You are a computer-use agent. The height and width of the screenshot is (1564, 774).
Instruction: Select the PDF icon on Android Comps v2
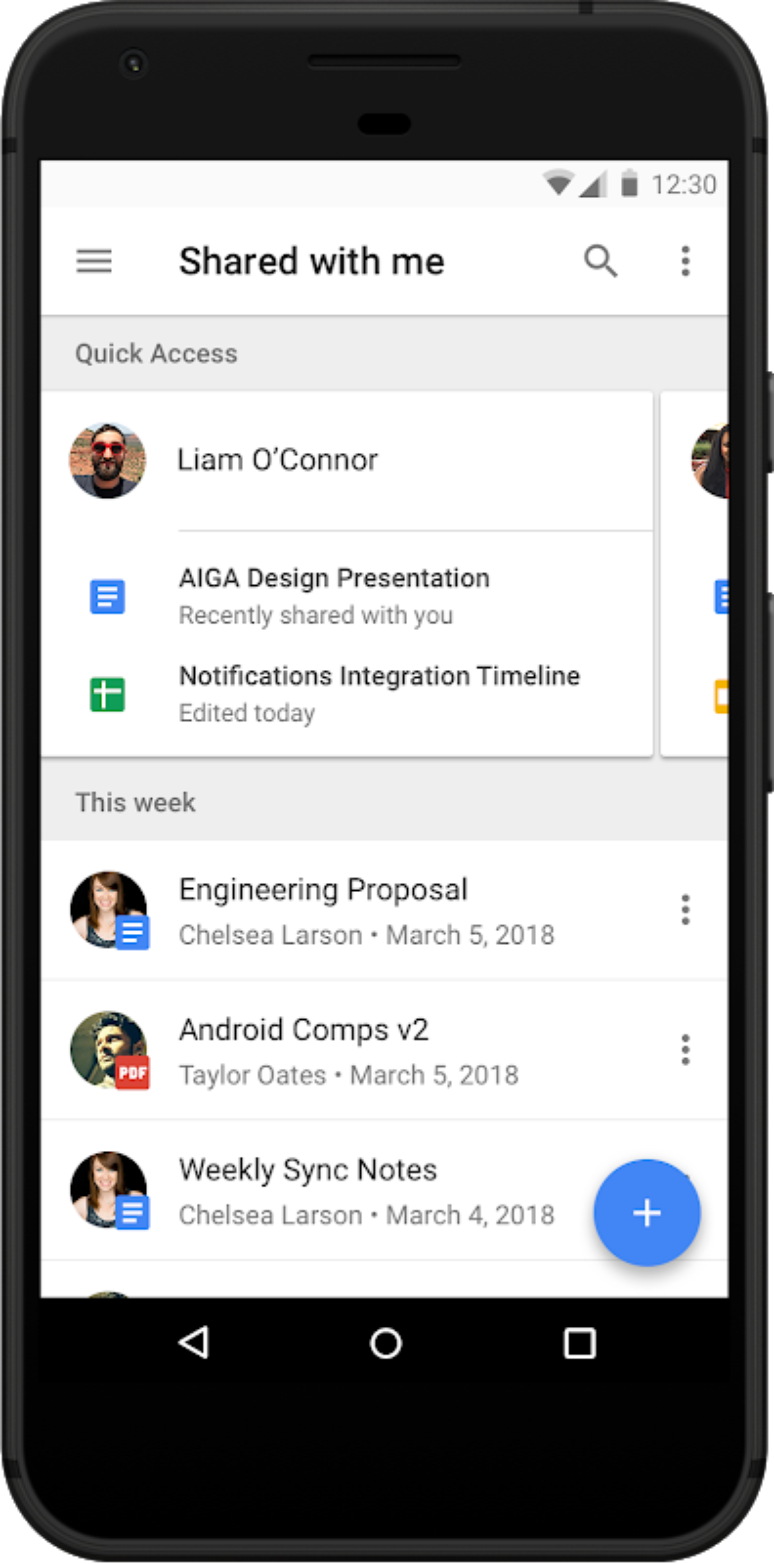pos(132,1074)
